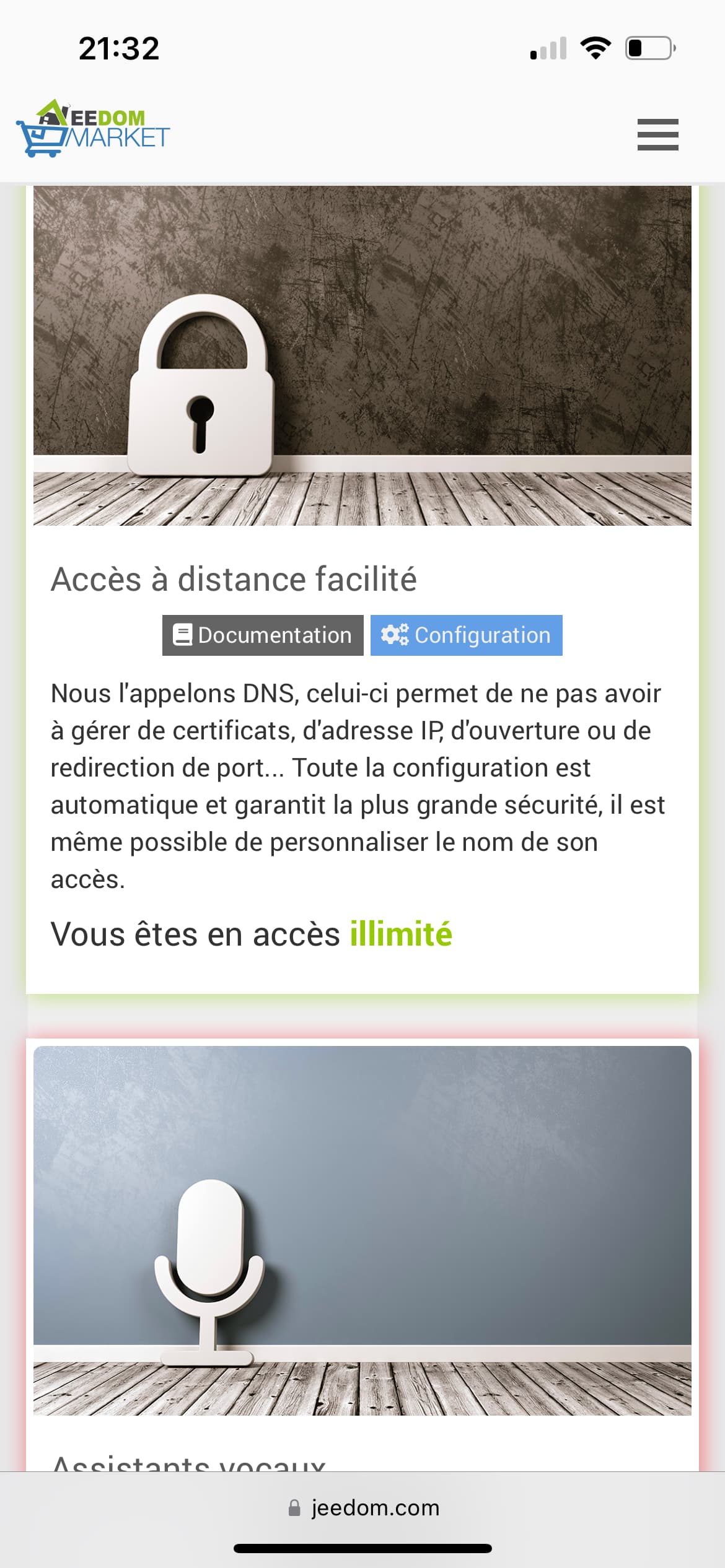Tap the jeedom.com address bar
Viewport: 725px width, 1568px height.
point(363,1507)
